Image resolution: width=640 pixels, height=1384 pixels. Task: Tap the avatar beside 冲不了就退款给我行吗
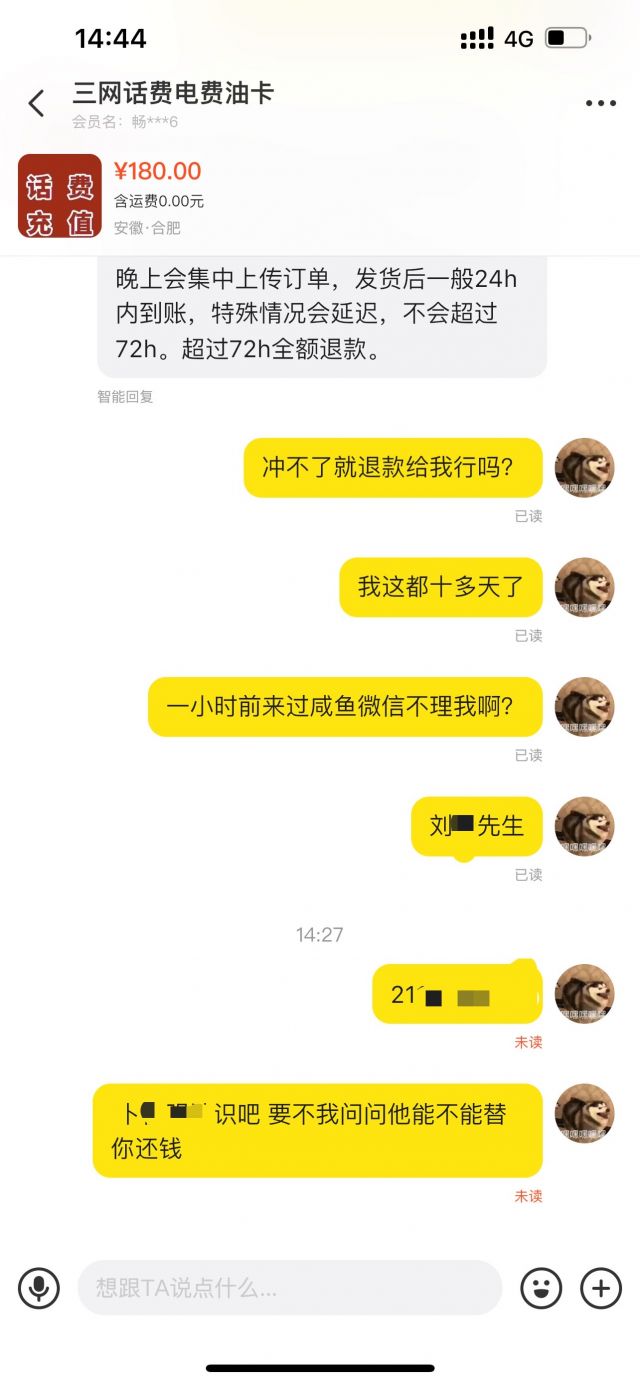(584, 468)
